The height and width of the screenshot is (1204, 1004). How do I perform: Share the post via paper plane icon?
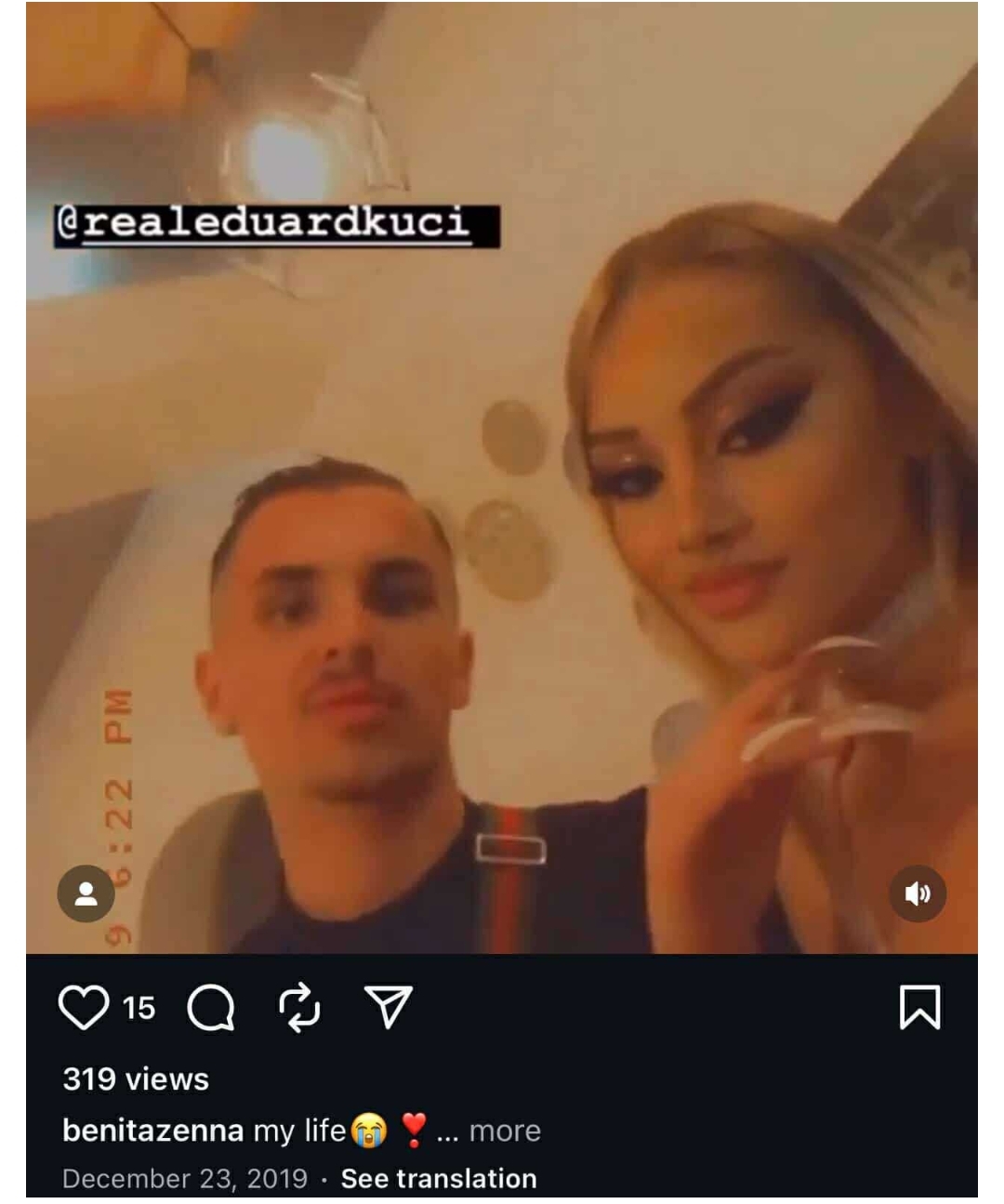tap(388, 1008)
